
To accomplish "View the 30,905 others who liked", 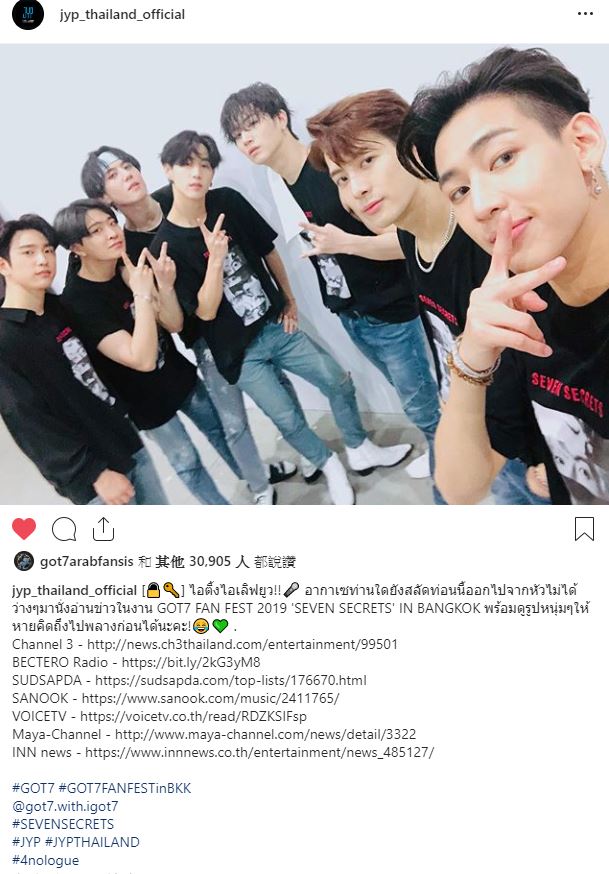I will click(x=207, y=562).
